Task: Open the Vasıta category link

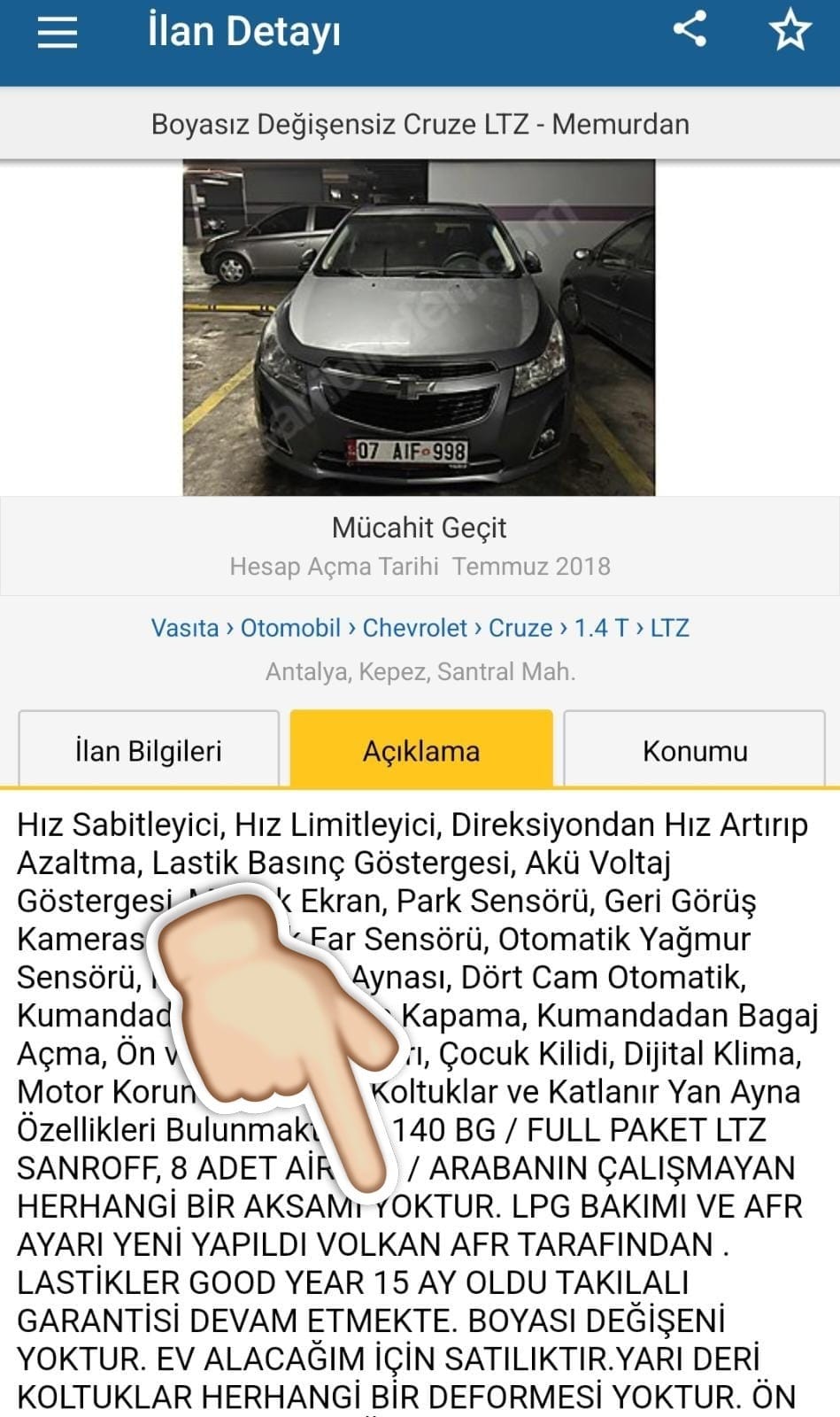Action: [x=185, y=628]
